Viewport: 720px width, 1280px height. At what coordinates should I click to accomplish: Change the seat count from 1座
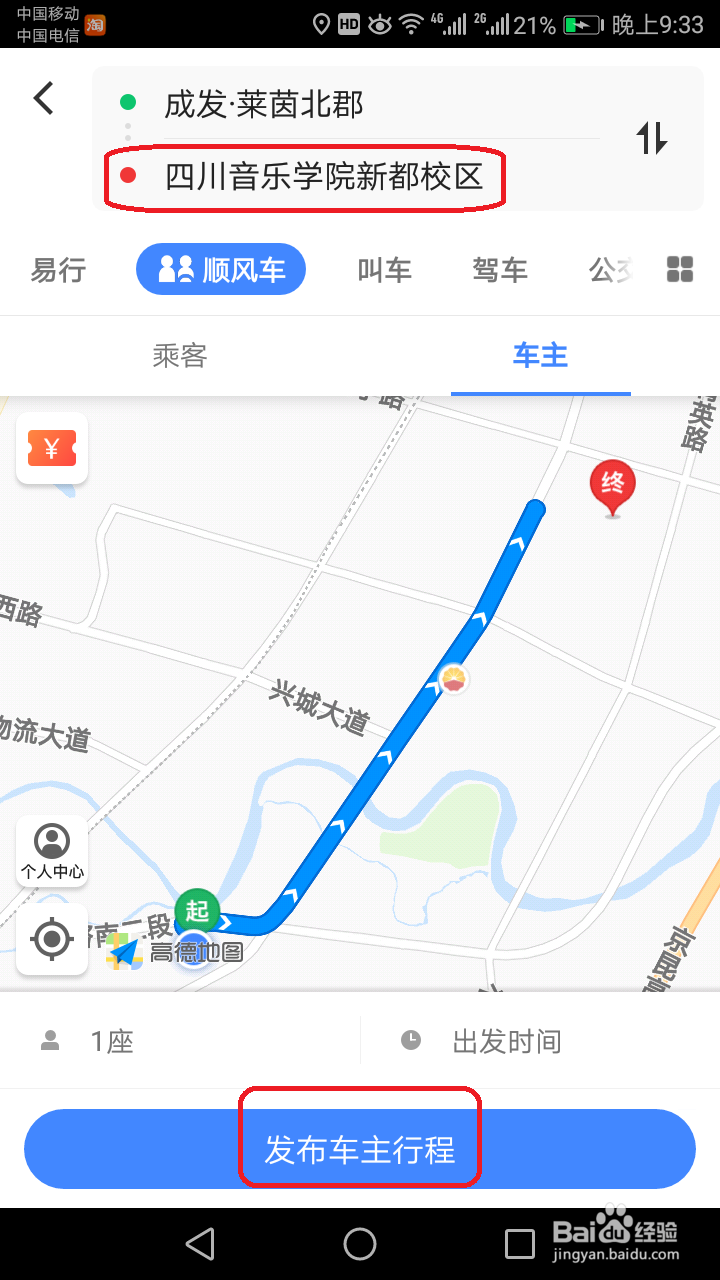tap(180, 1041)
